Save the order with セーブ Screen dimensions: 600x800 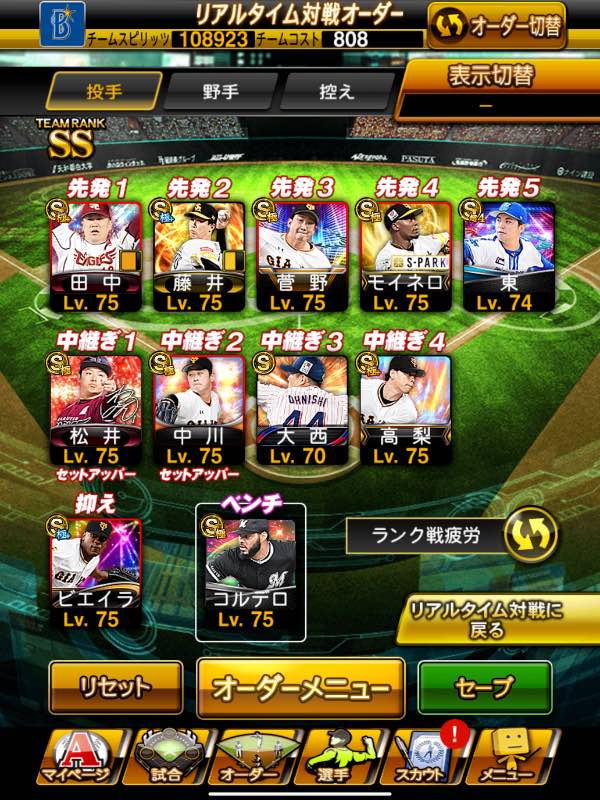coord(485,687)
